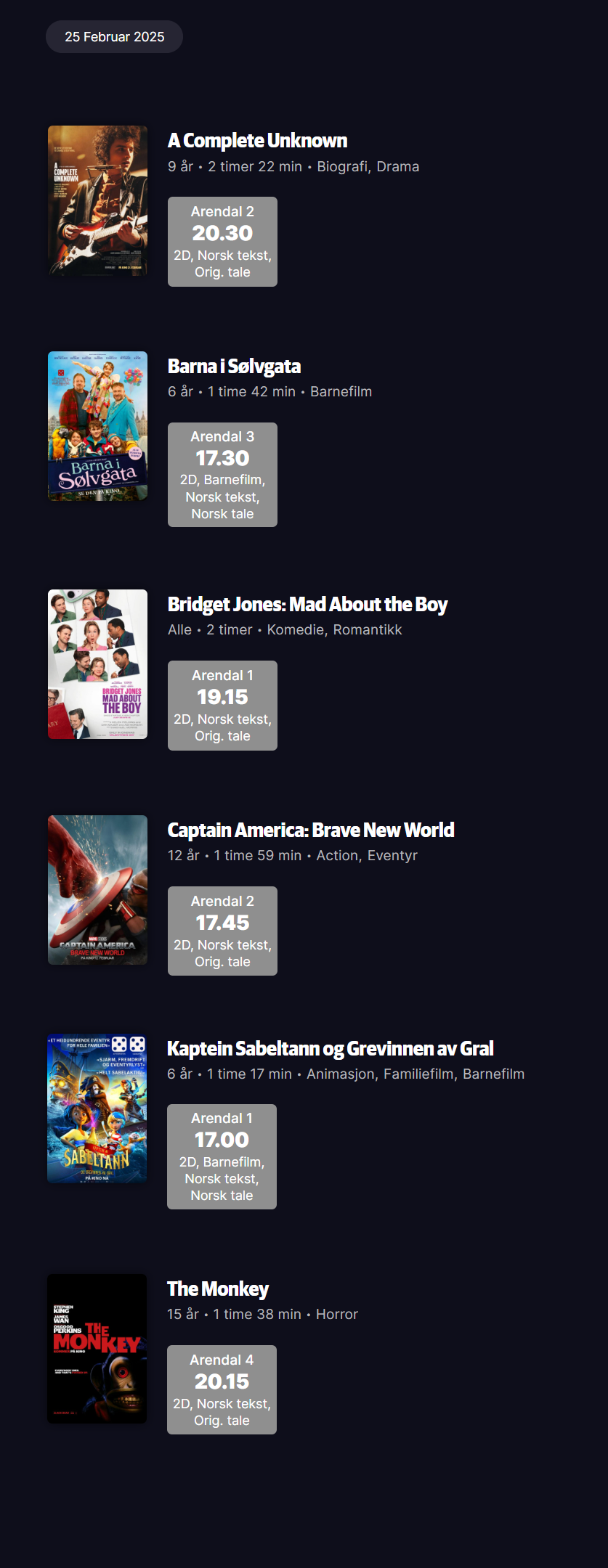Open The Monkey movie poster
Image resolution: width=608 pixels, height=1568 pixels.
pos(97,1349)
